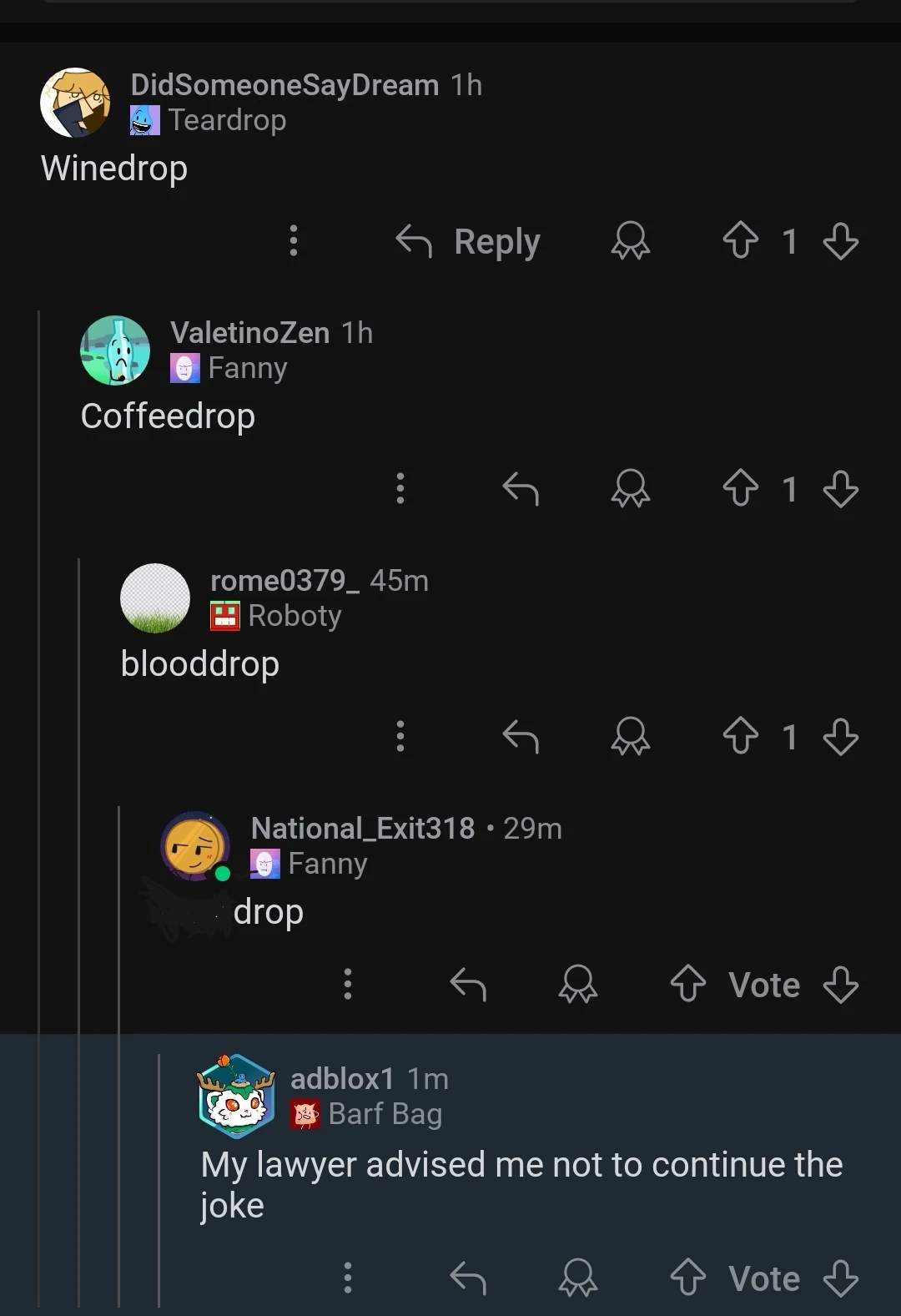901x1316 pixels.
Task: Downvote the Winedrop comment
Action: [841, 242]
